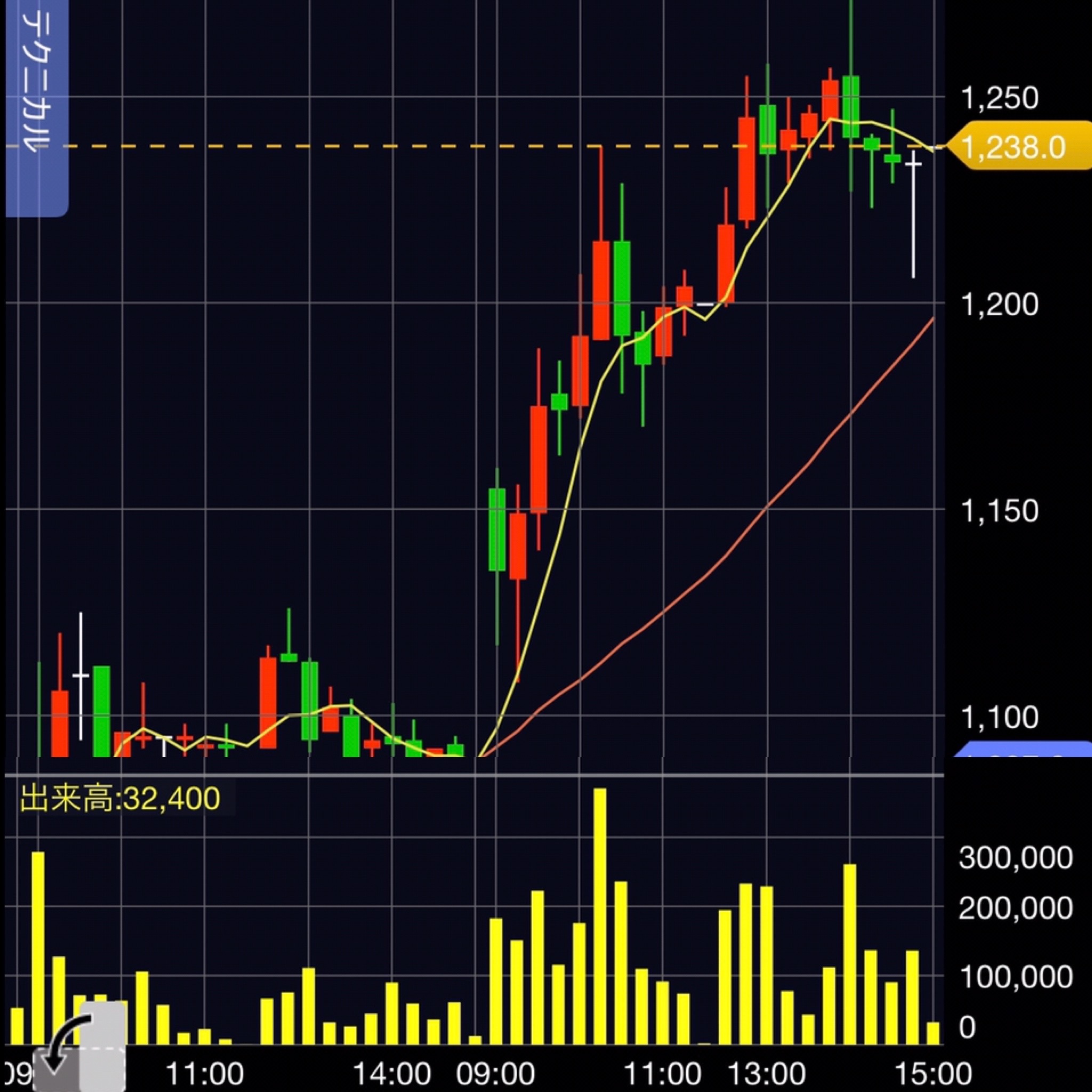Tap the rotate screen icon
The image size is (1092, 1092).
click(x=79, y=1047)
